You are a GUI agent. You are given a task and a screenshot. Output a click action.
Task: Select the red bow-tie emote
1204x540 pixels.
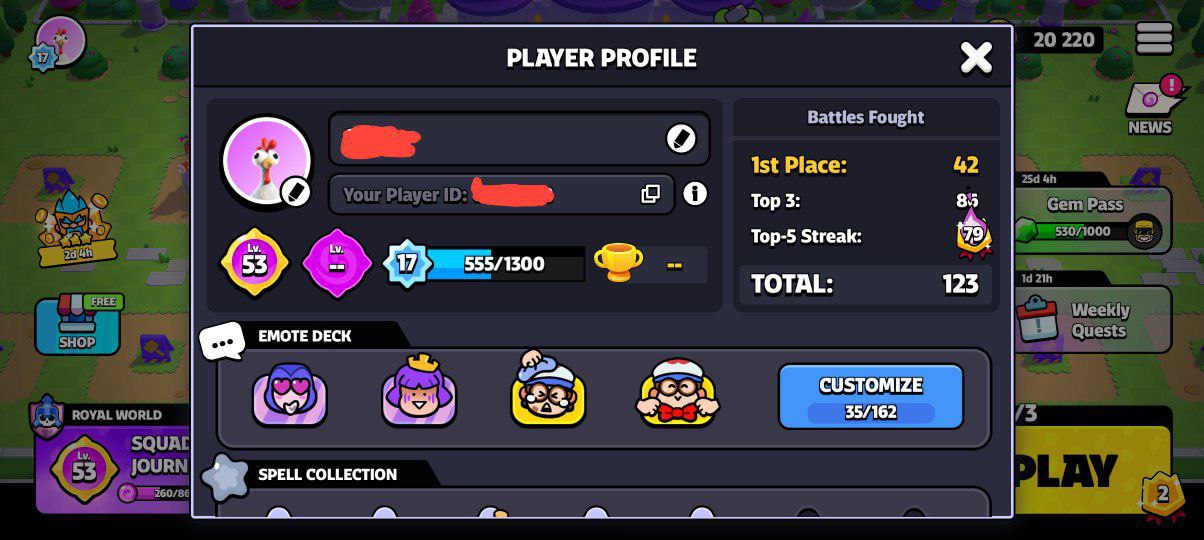pos(678,394)
